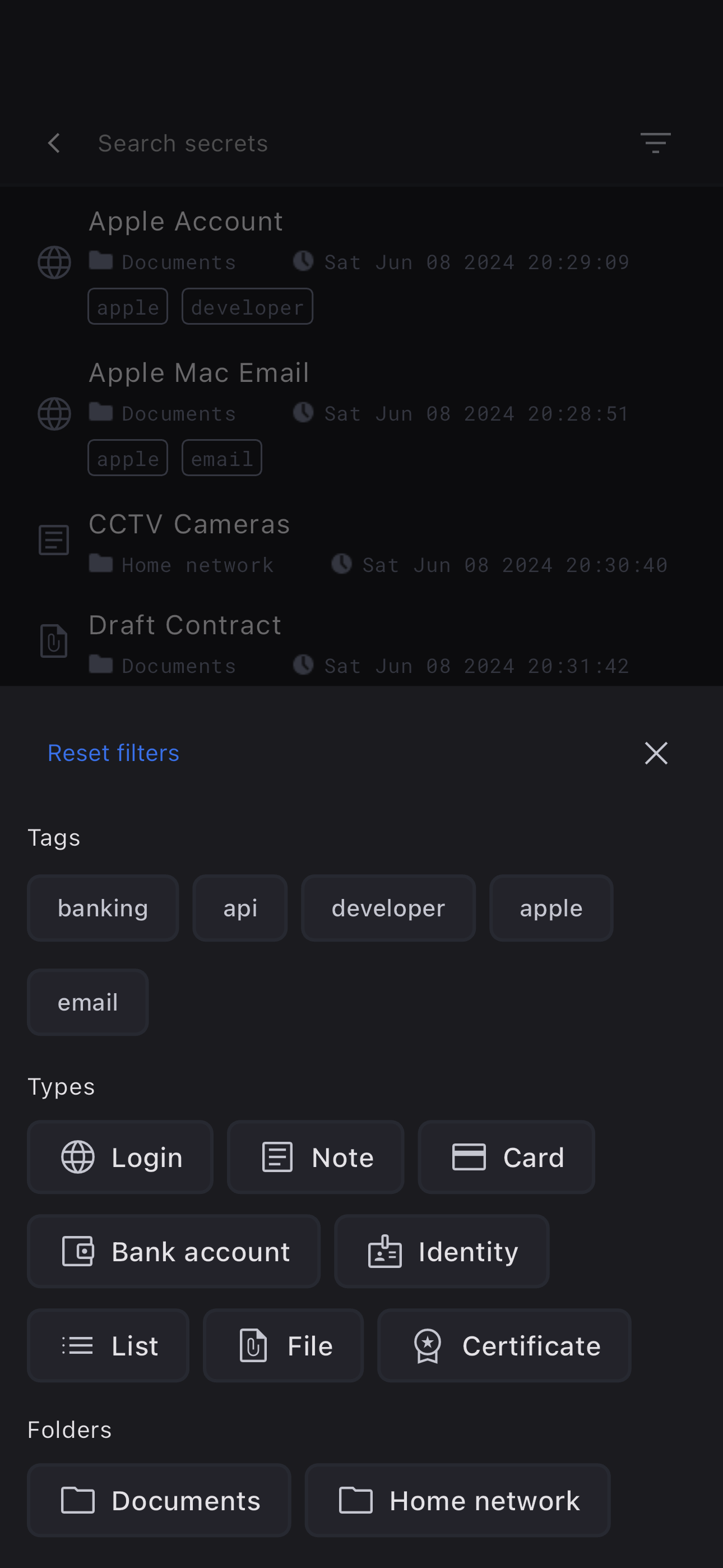Show only Note type secrets
Image resolution: width=723 pixels, height=1568 pixels.
[315, 1157]
